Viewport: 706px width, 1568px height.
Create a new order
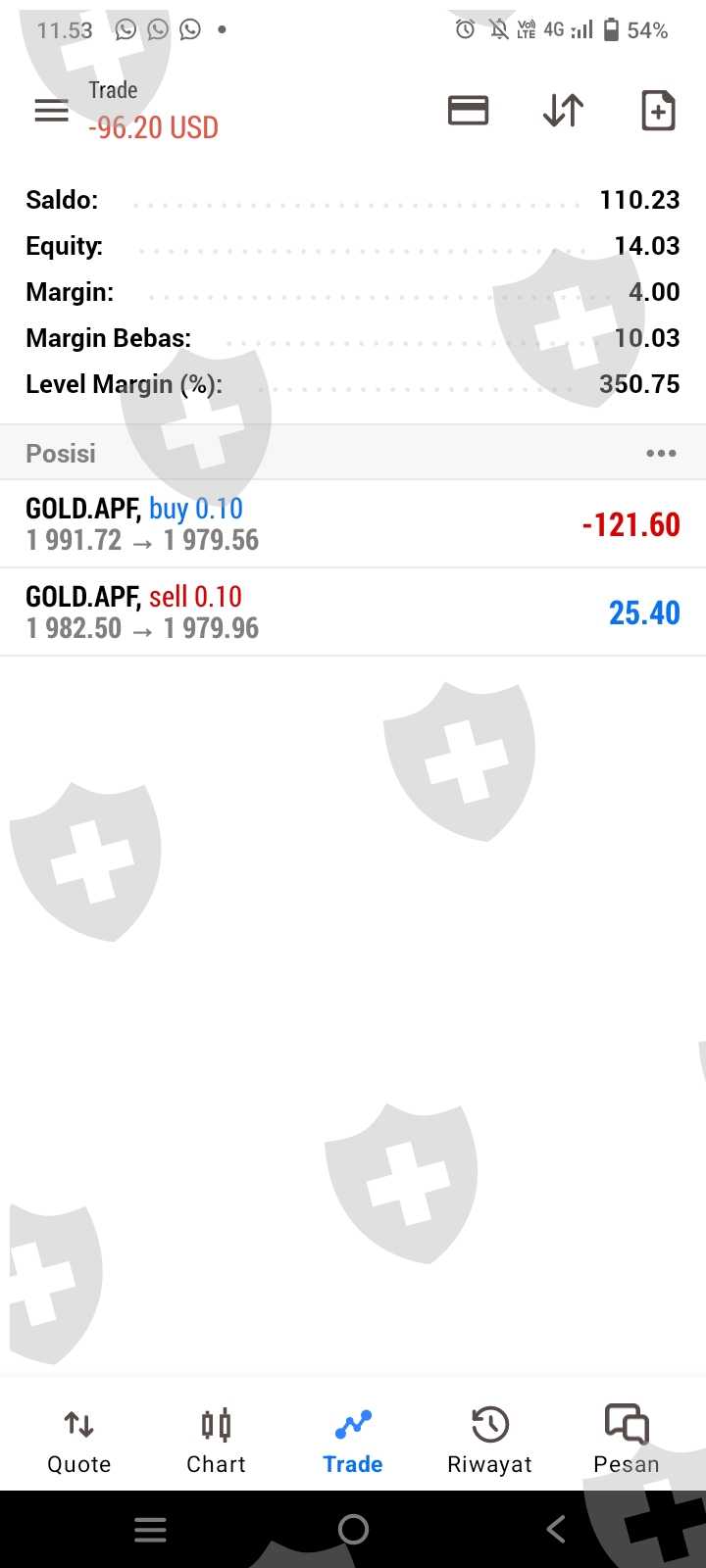658,111
